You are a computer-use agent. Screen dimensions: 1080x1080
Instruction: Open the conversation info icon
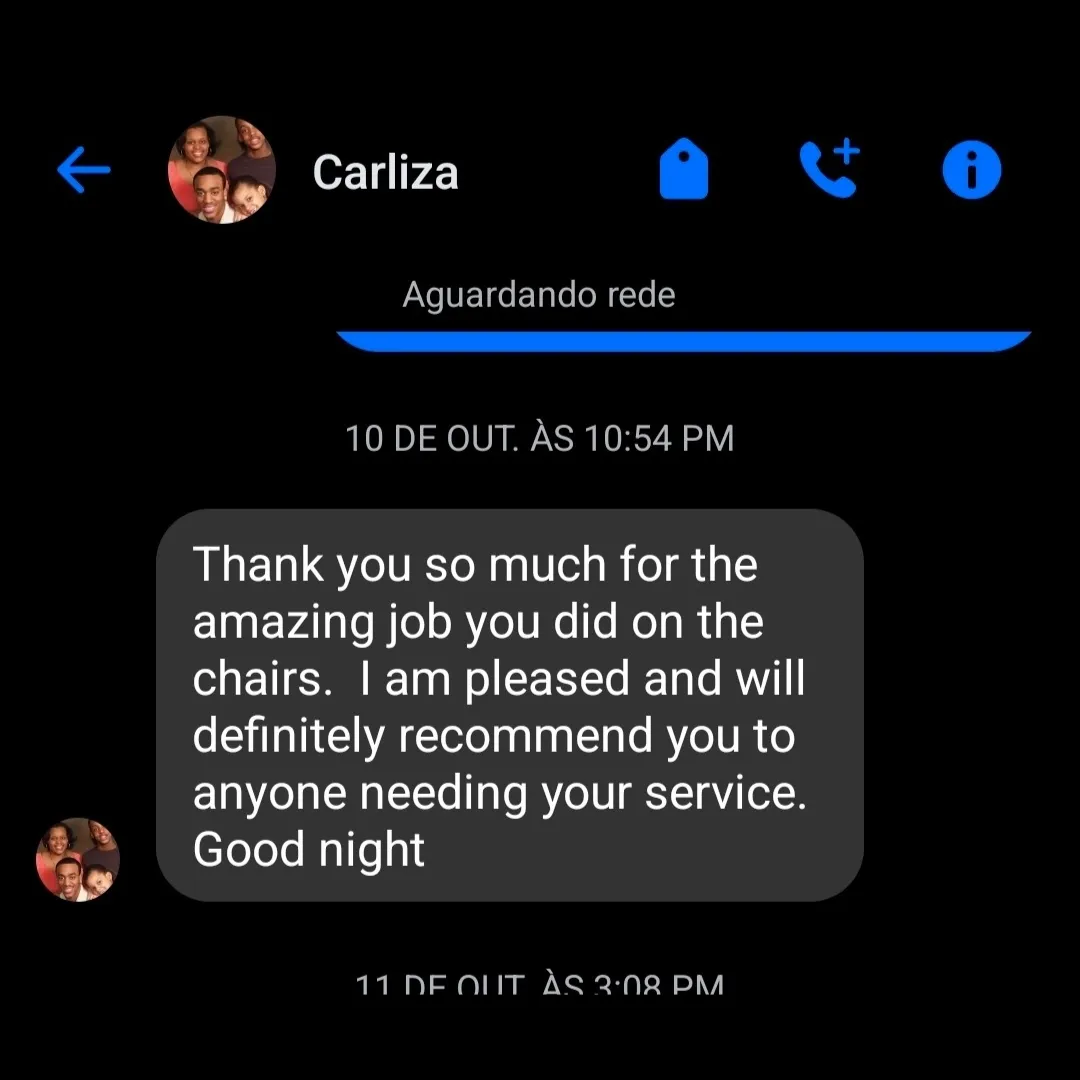(x=971, y=170)
